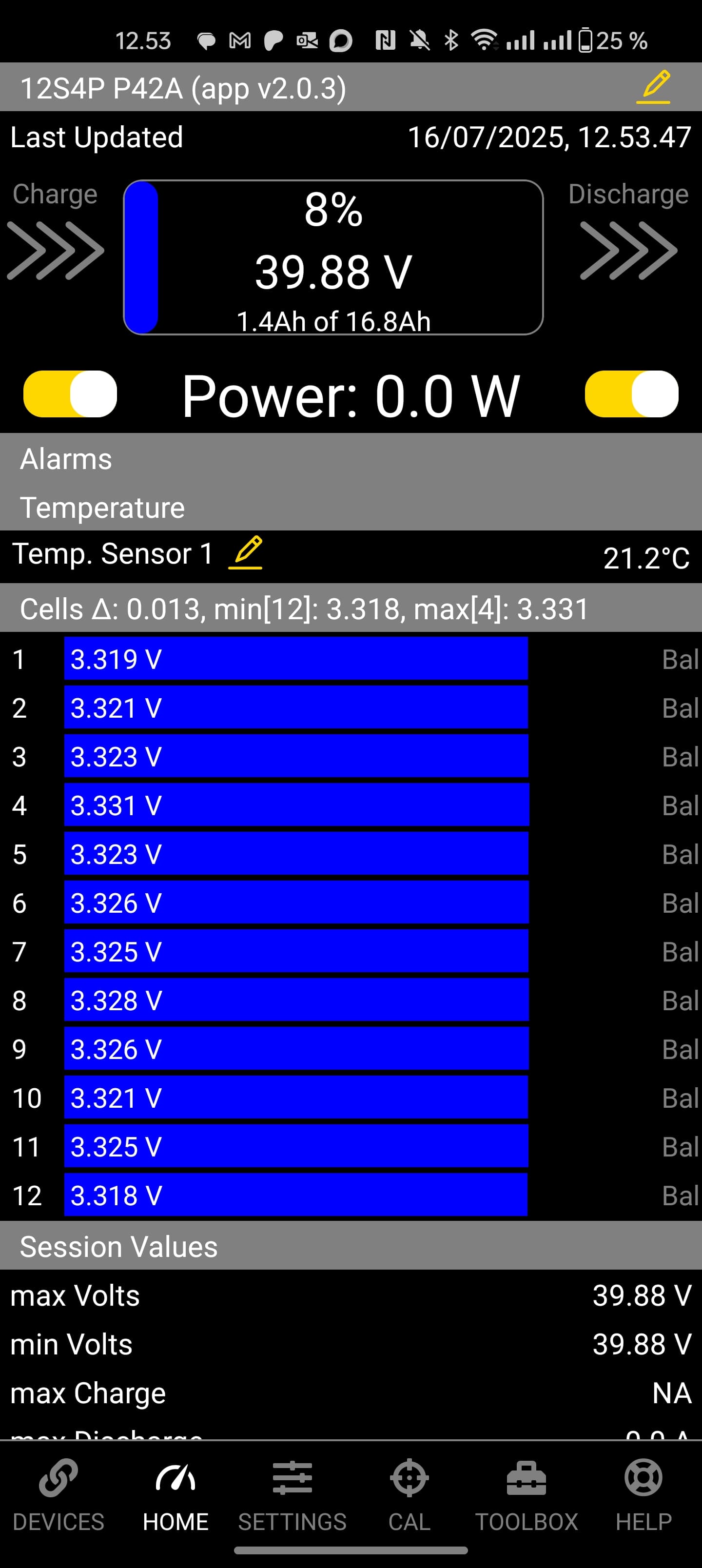Open the Devices tab
Viewport: 702px width, 1568px height.
(58, 1495)
